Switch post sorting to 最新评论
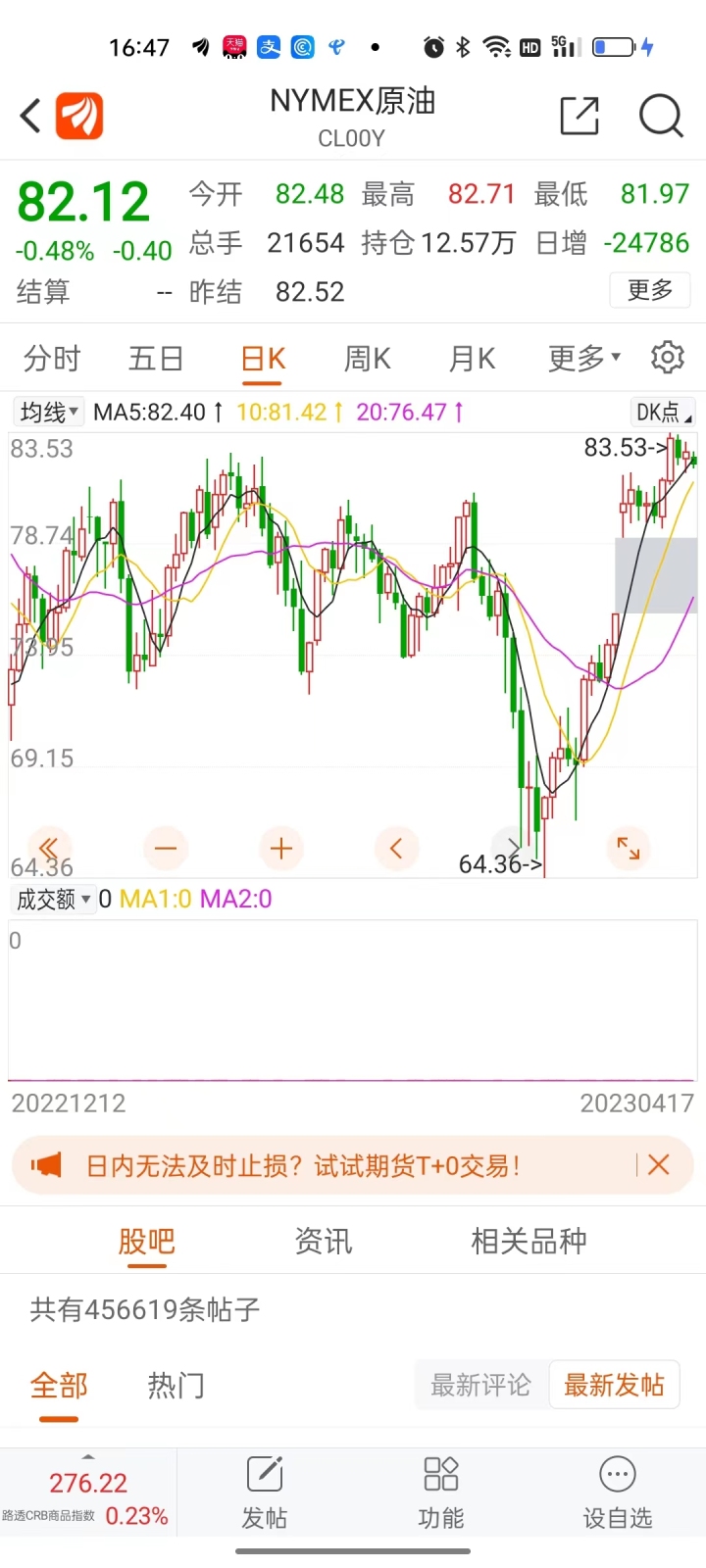Viewport: 706px width, 1568px height. coord(481,1384)
